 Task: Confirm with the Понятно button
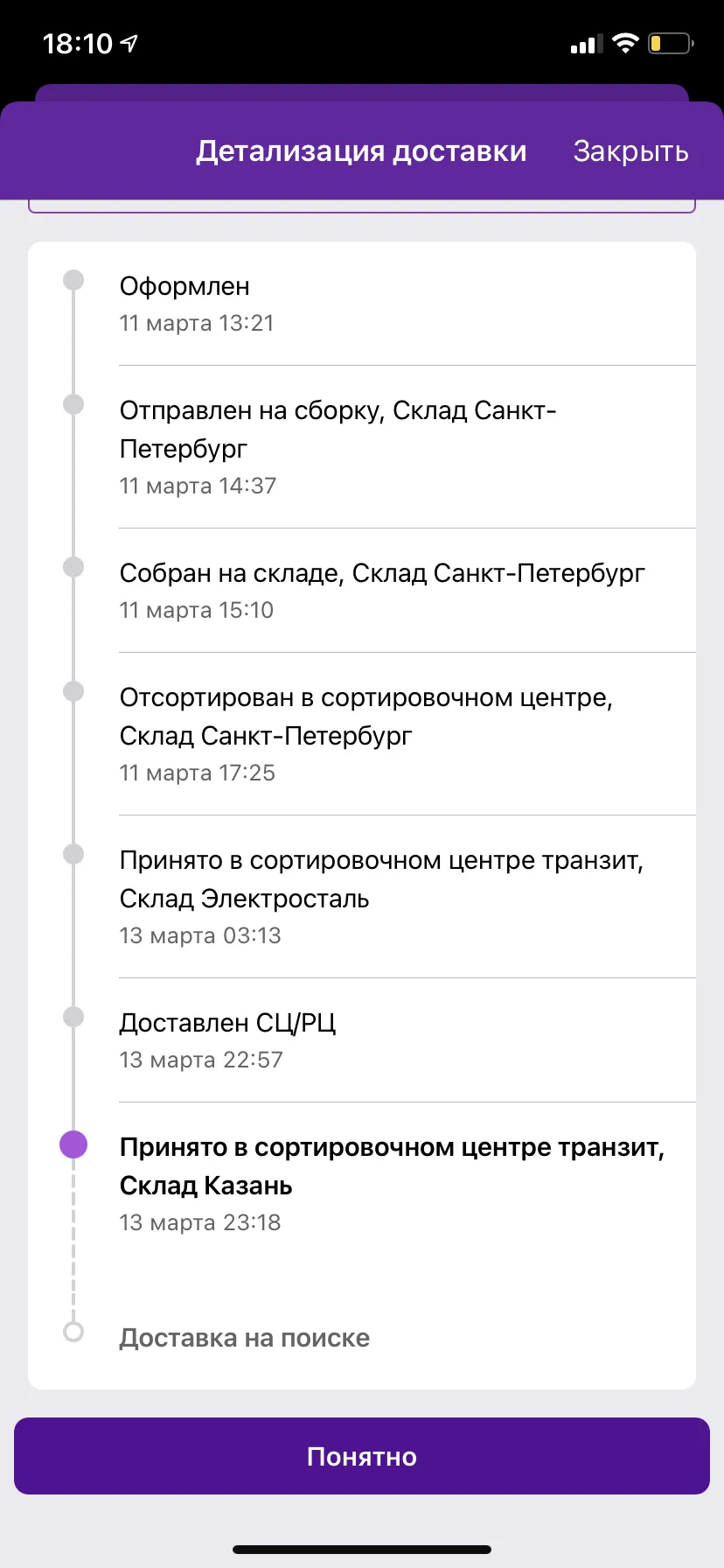click(x=362, y=1456)
